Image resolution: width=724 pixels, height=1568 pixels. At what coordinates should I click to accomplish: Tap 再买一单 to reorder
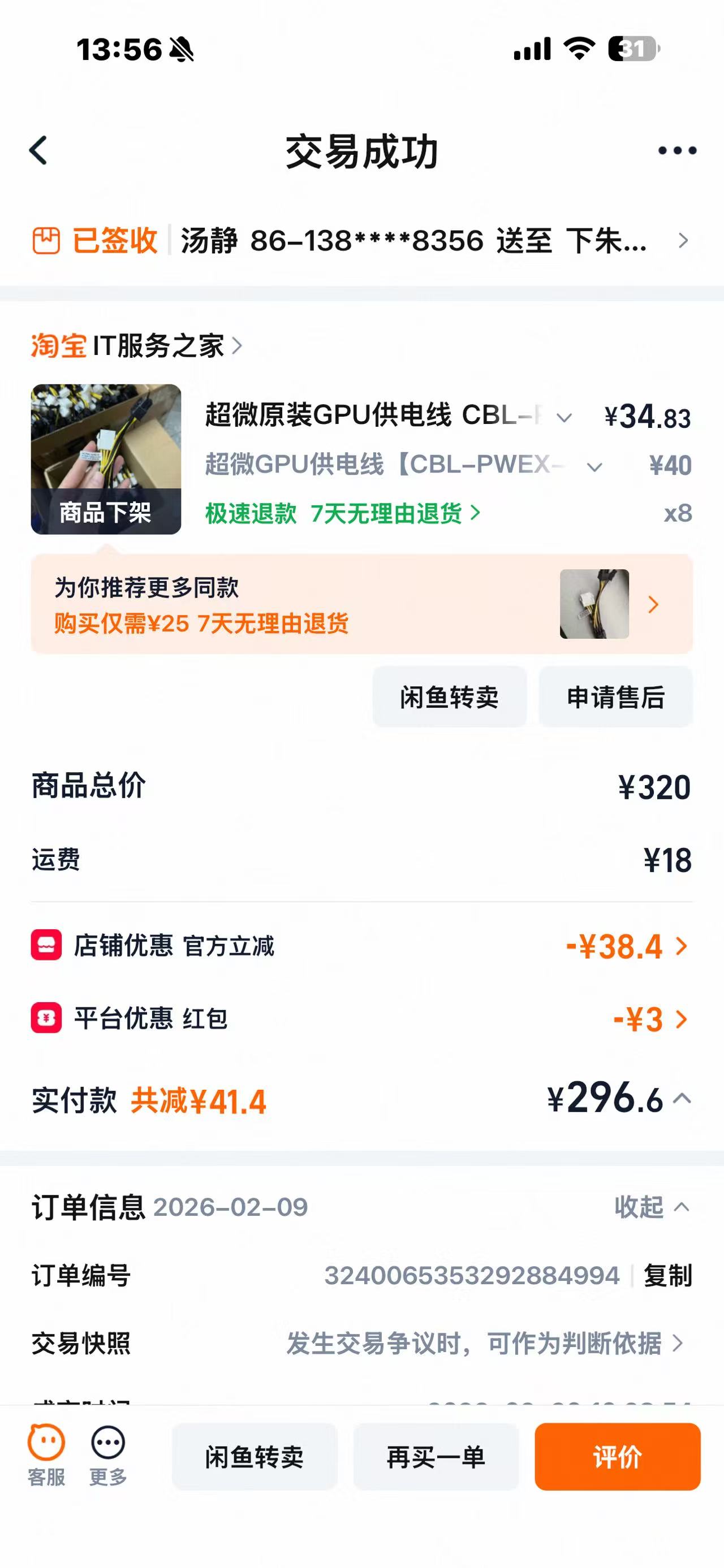pyautogui.click(x=436, y=1457)
